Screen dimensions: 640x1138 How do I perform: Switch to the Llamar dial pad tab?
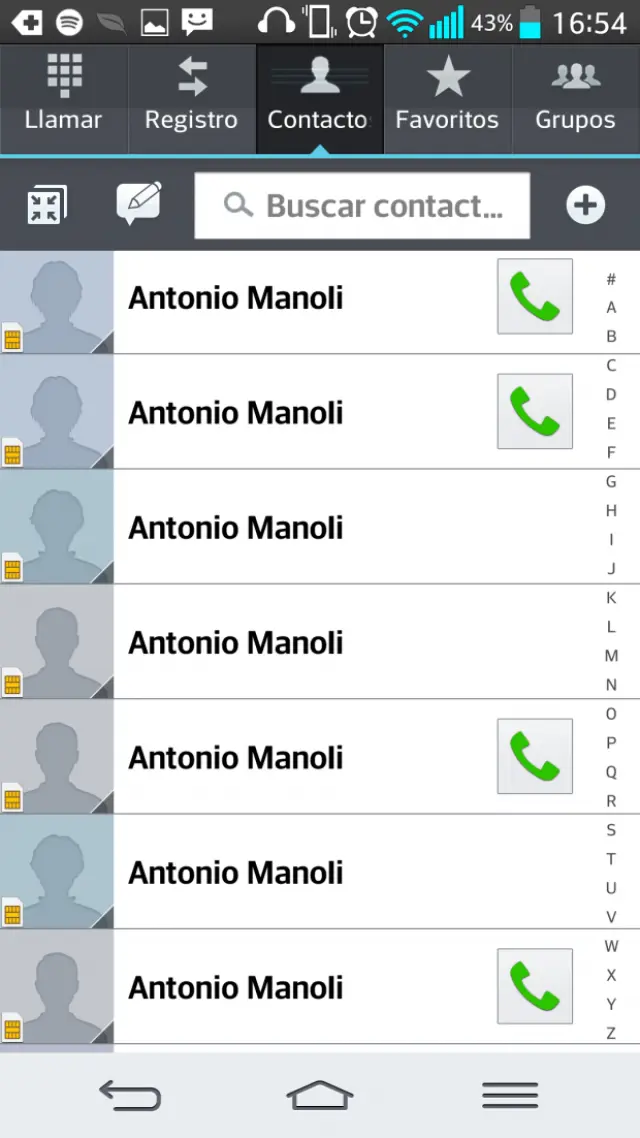tap(64, 98)
